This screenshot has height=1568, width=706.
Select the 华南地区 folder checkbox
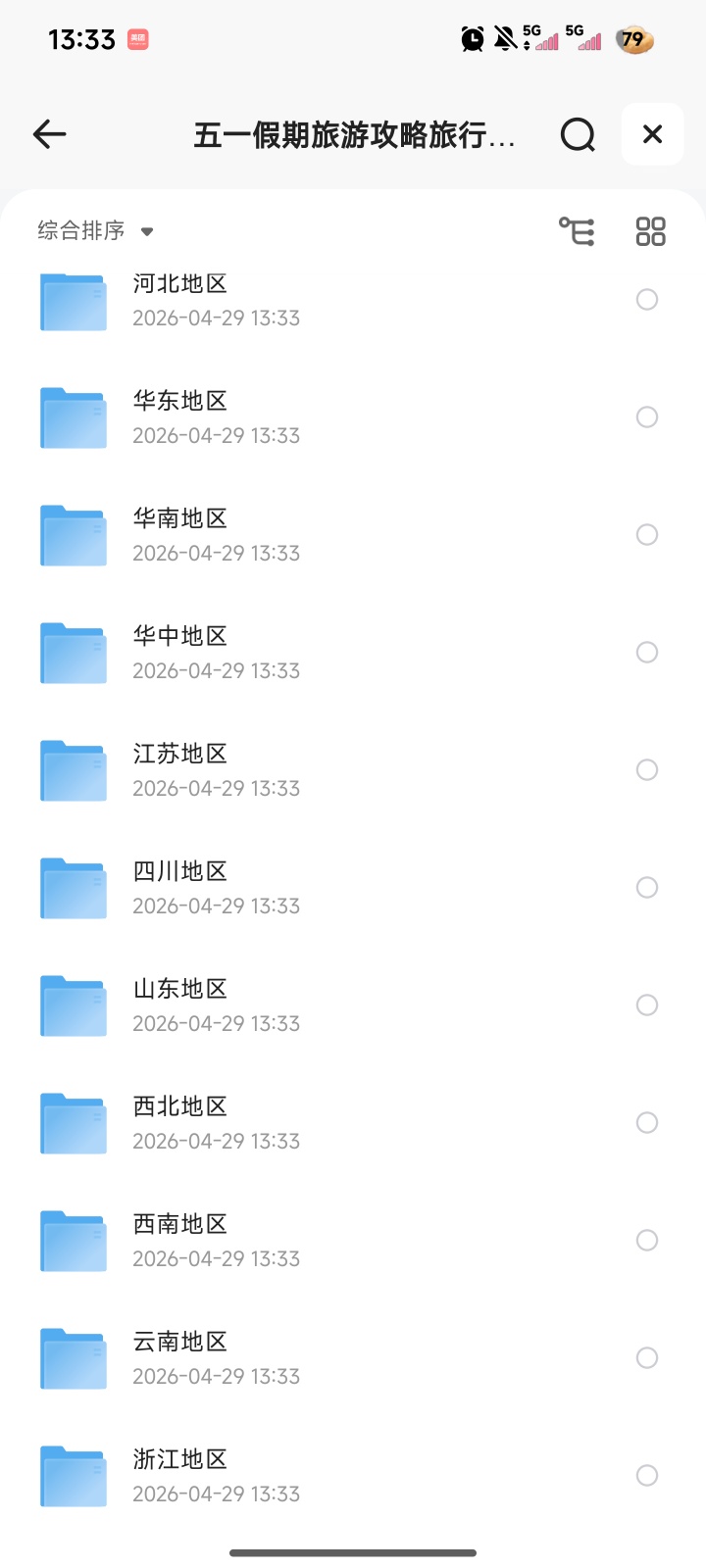(647, 534)
